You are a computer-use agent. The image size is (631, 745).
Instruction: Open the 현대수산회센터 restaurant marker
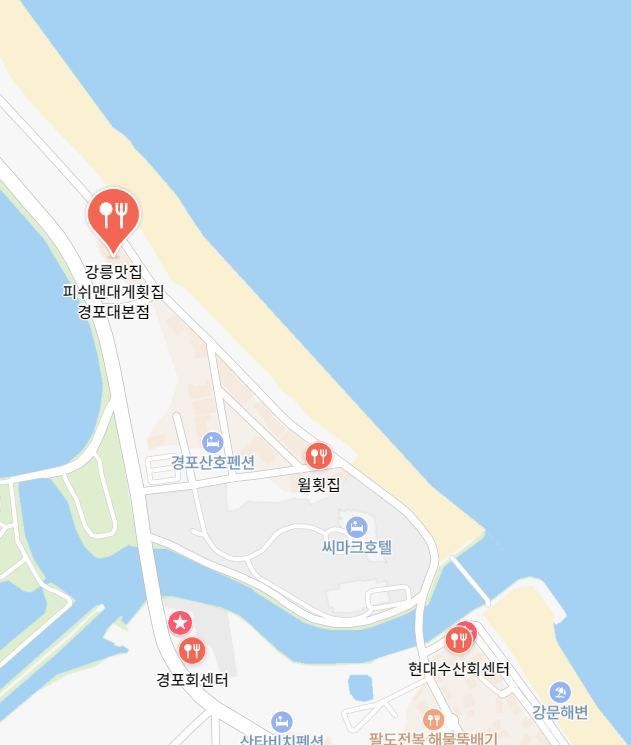click(x=458, y=640)
